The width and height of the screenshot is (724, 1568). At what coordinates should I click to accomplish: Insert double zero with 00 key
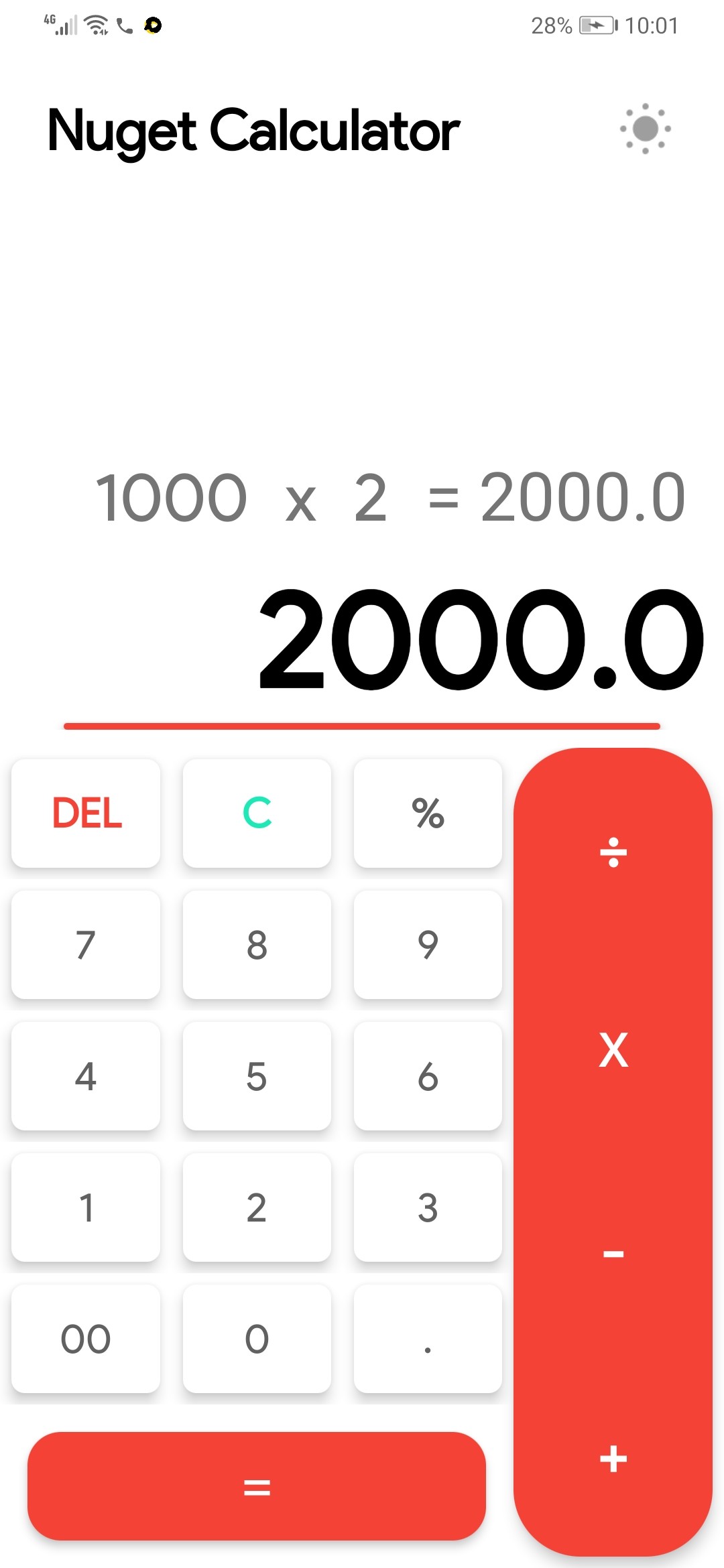86,1338
